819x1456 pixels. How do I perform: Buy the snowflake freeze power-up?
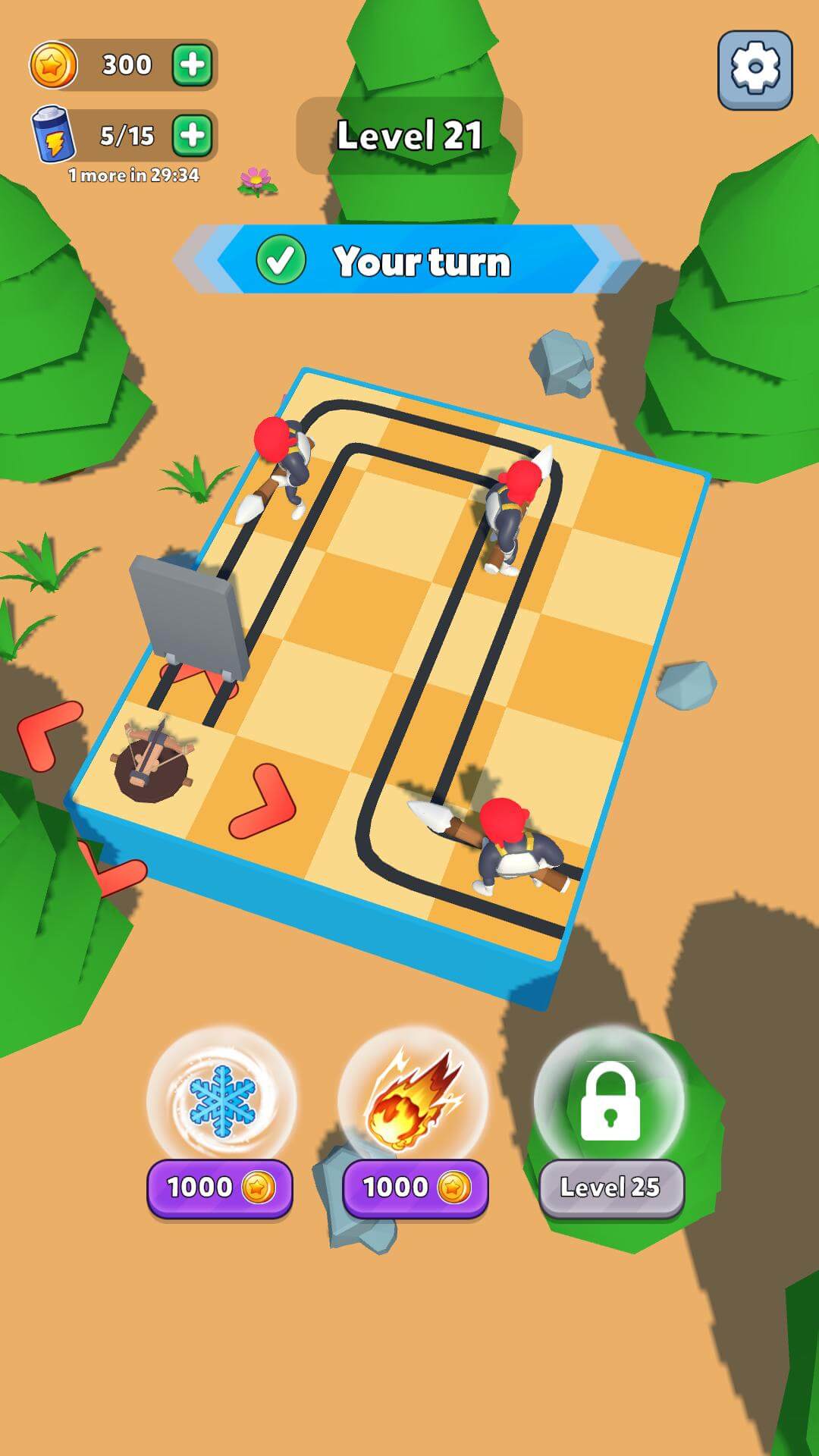(x=221, y=1101)
